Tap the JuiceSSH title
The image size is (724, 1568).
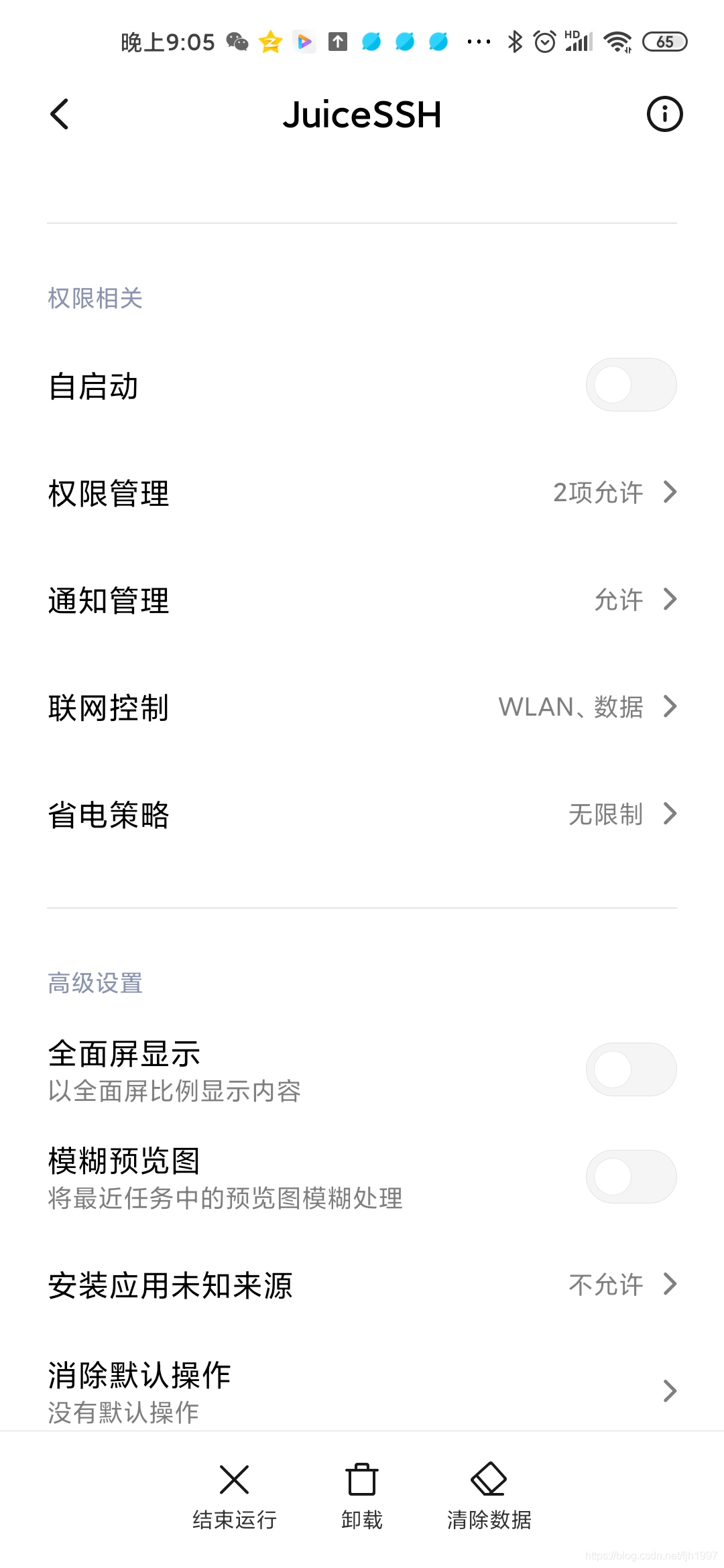coord(362,113)
